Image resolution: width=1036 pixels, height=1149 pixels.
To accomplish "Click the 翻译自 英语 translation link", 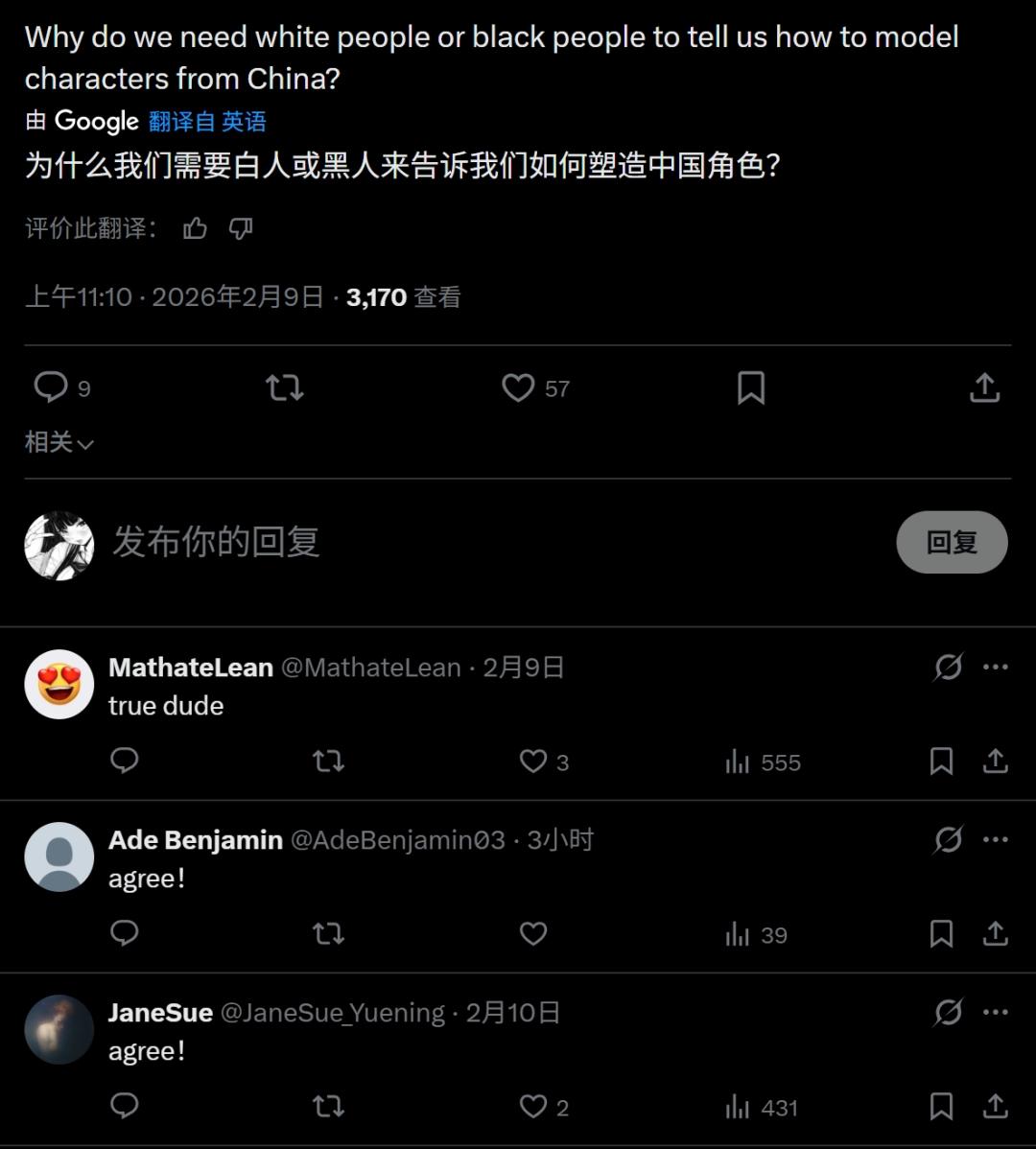I will click(207, 121).
